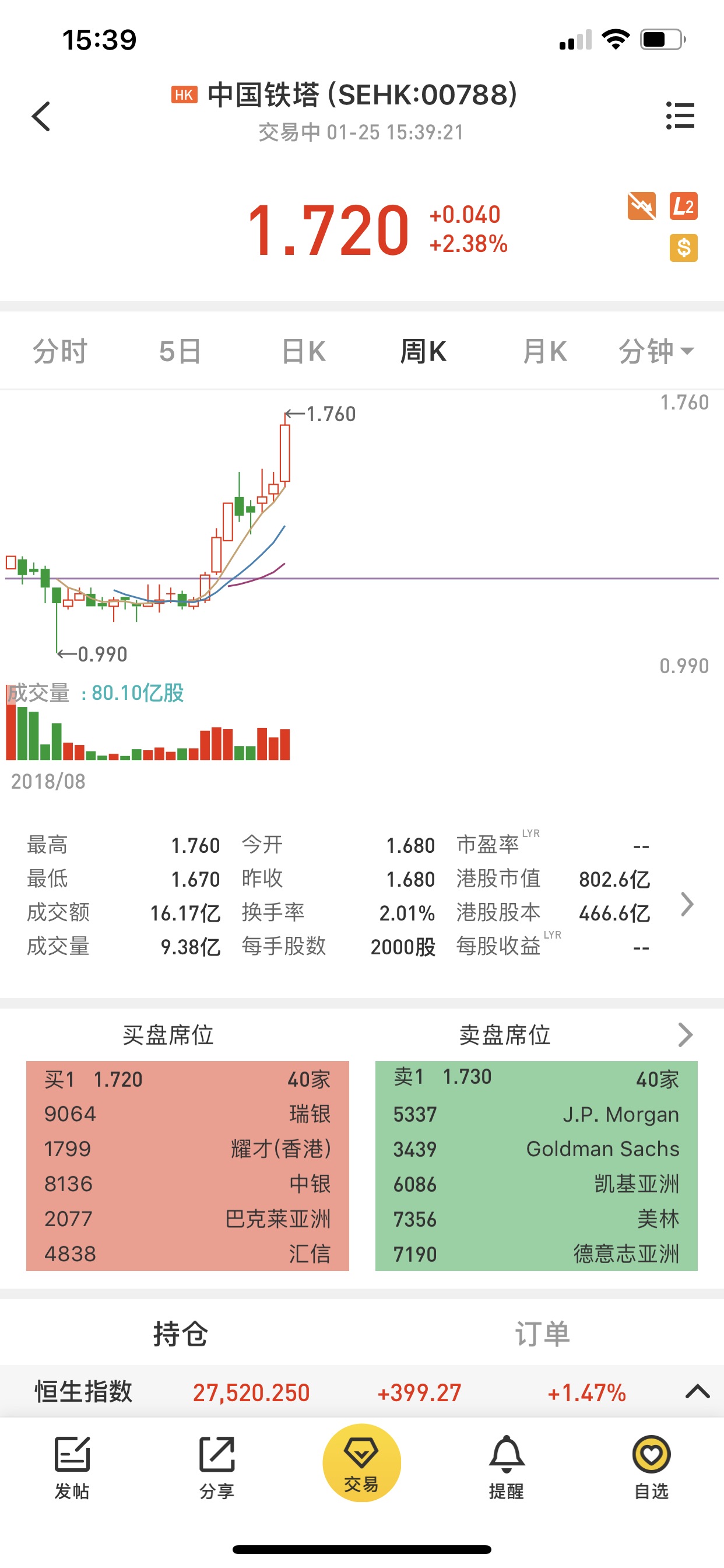Screen dimensions: 724x1568
Task: Go back using the top-left arrow
Action: (41, 116)
